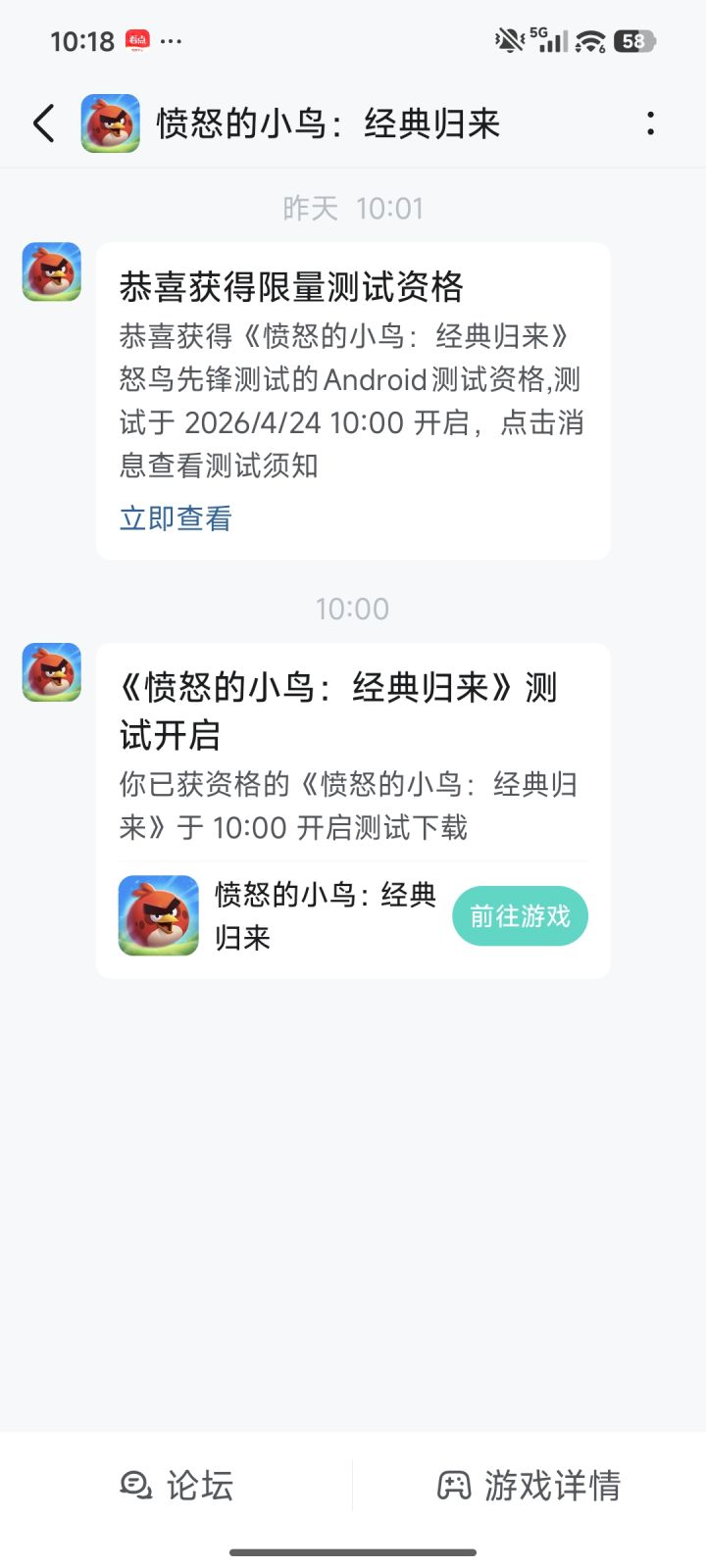This screenshot has height=1568, width=706.
Task: Select the game avatar next to the first message
Action: pyautogui.click(x=50, y=273)
